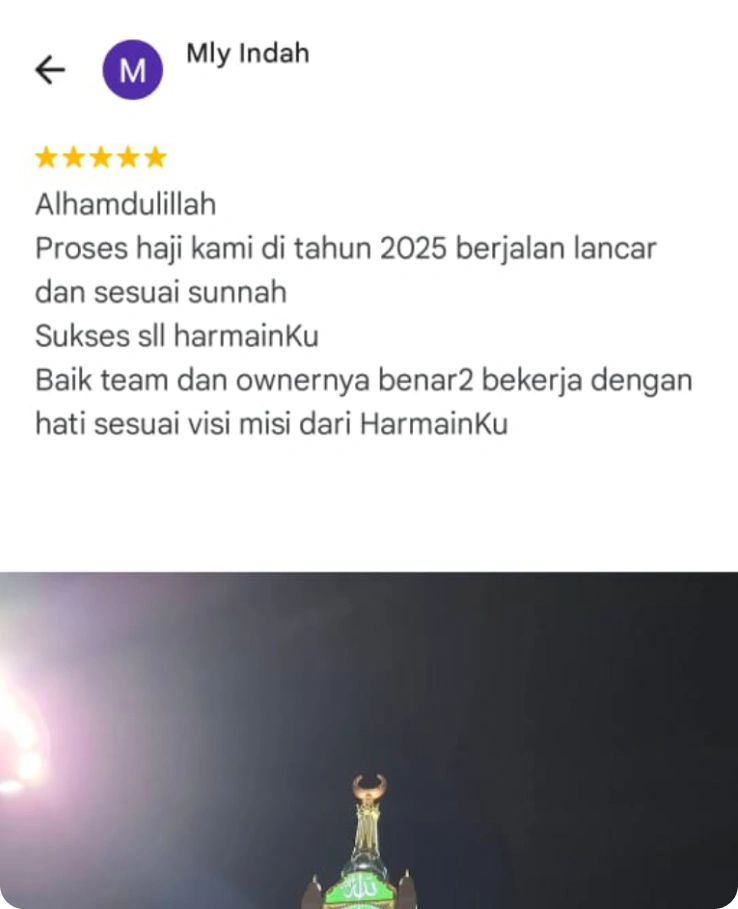
Task: Go back using the arrow
Action: 49,69
